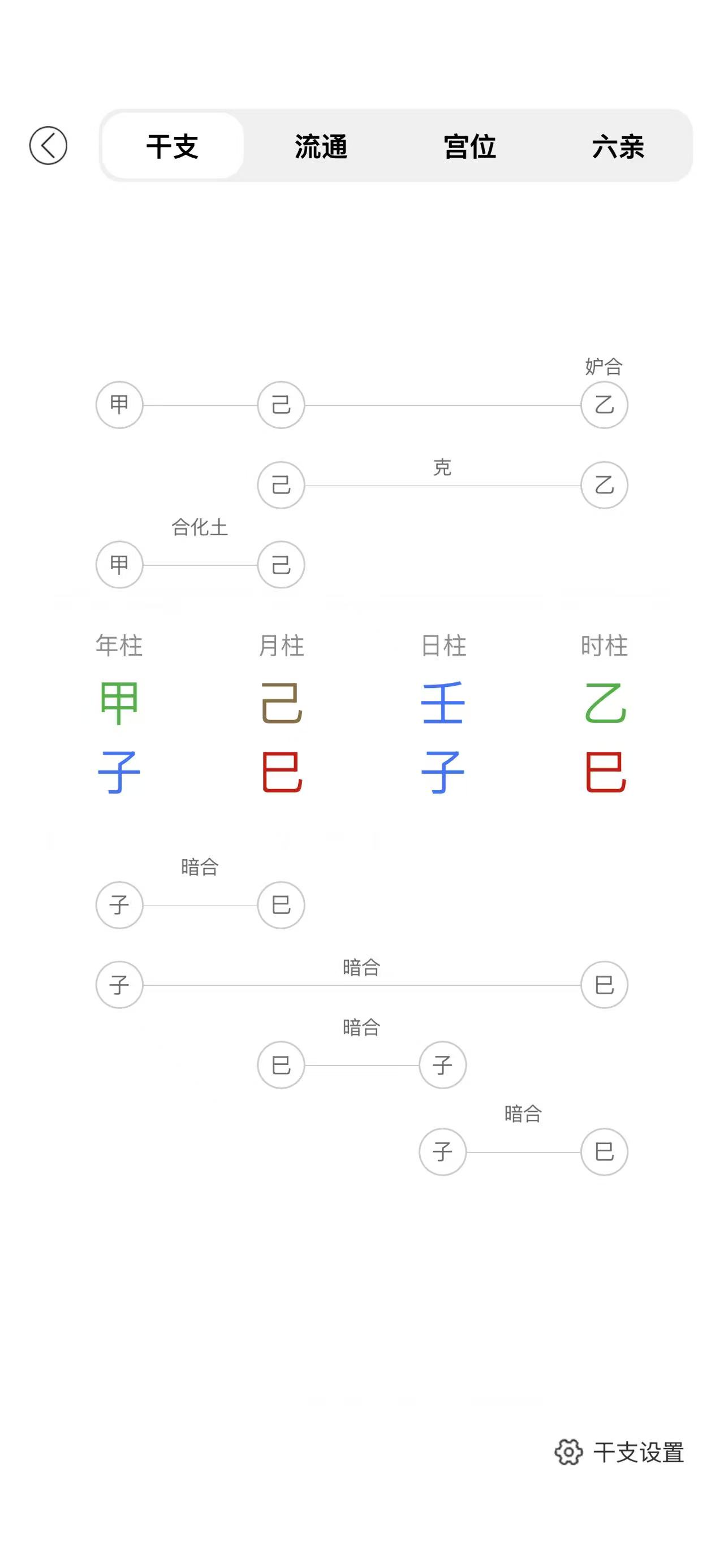Select the 干支 tab
Viewport: 724px width, 1568px height.
(x=173, y=146)
